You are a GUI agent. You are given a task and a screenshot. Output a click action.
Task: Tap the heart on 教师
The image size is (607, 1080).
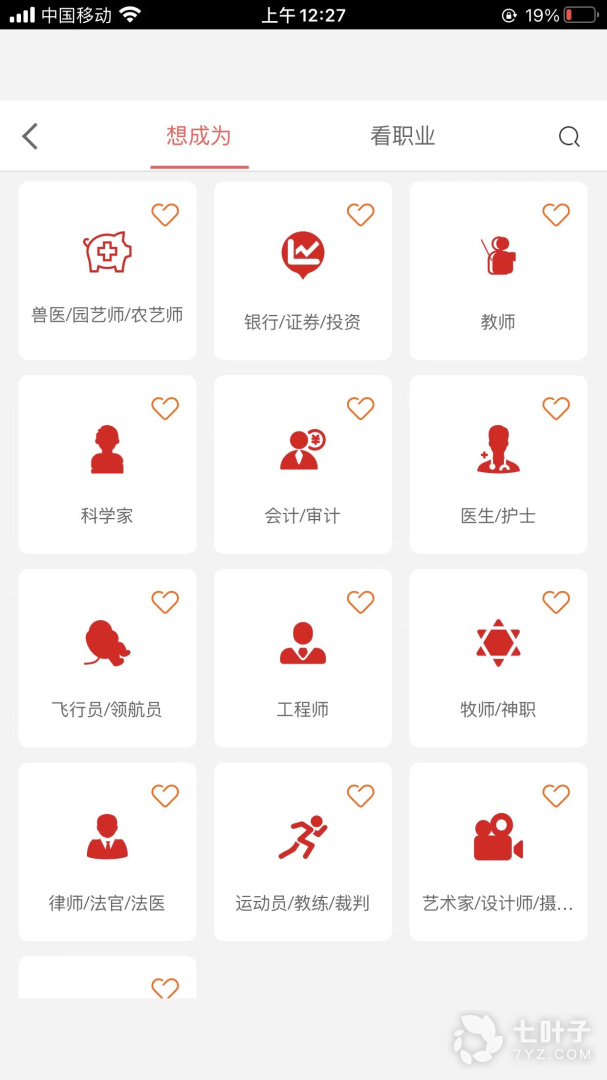pos(556,214)
